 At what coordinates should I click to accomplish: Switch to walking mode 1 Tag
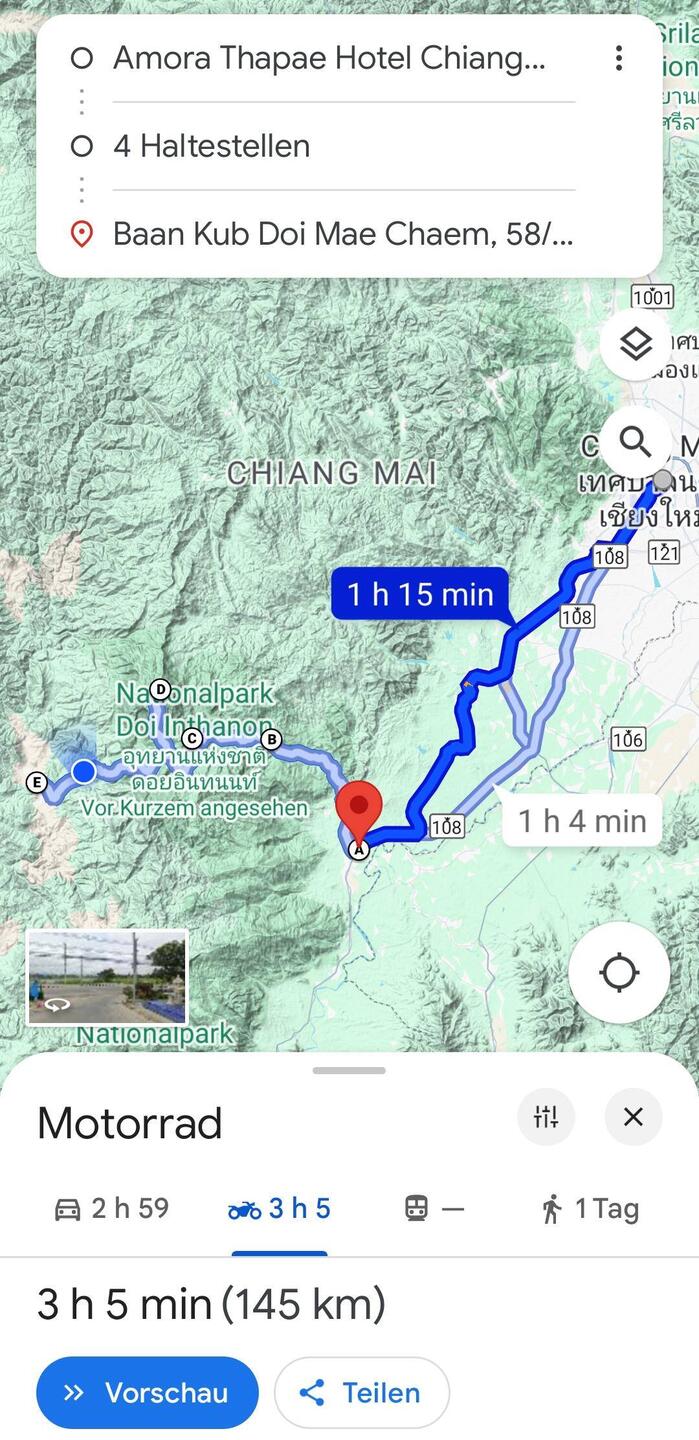click(x=590, y=1209)
